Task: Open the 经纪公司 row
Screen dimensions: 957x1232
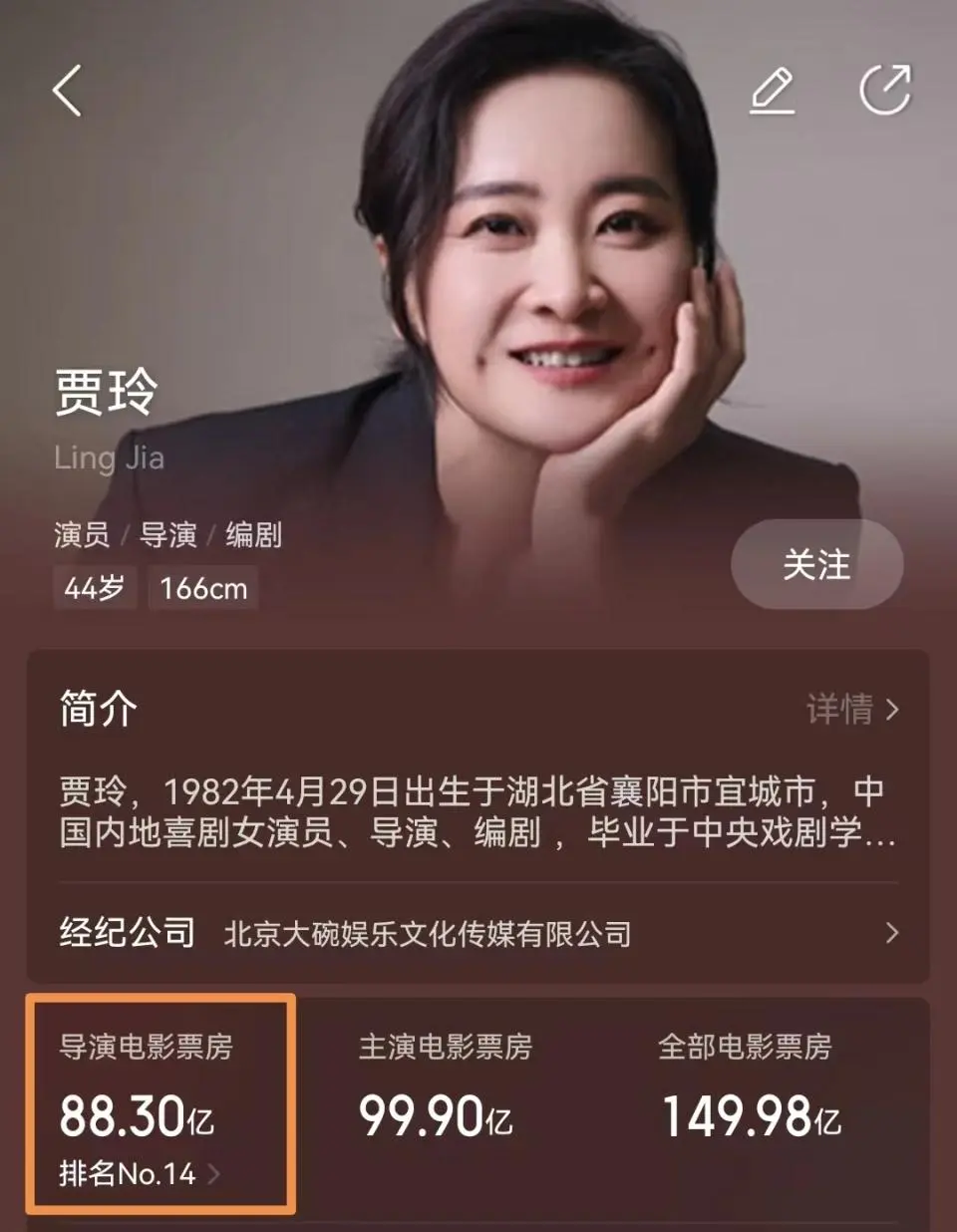Action: (478, 933)
